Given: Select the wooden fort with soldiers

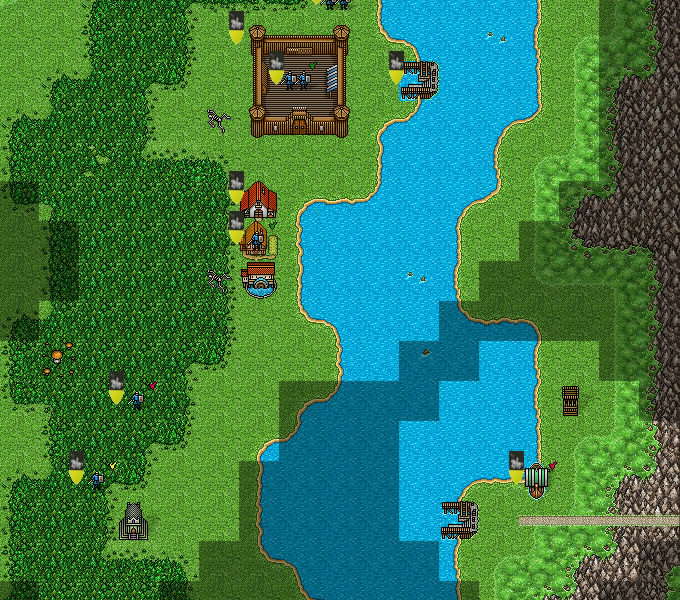Looking at the screenshot, I should point(299,81).
